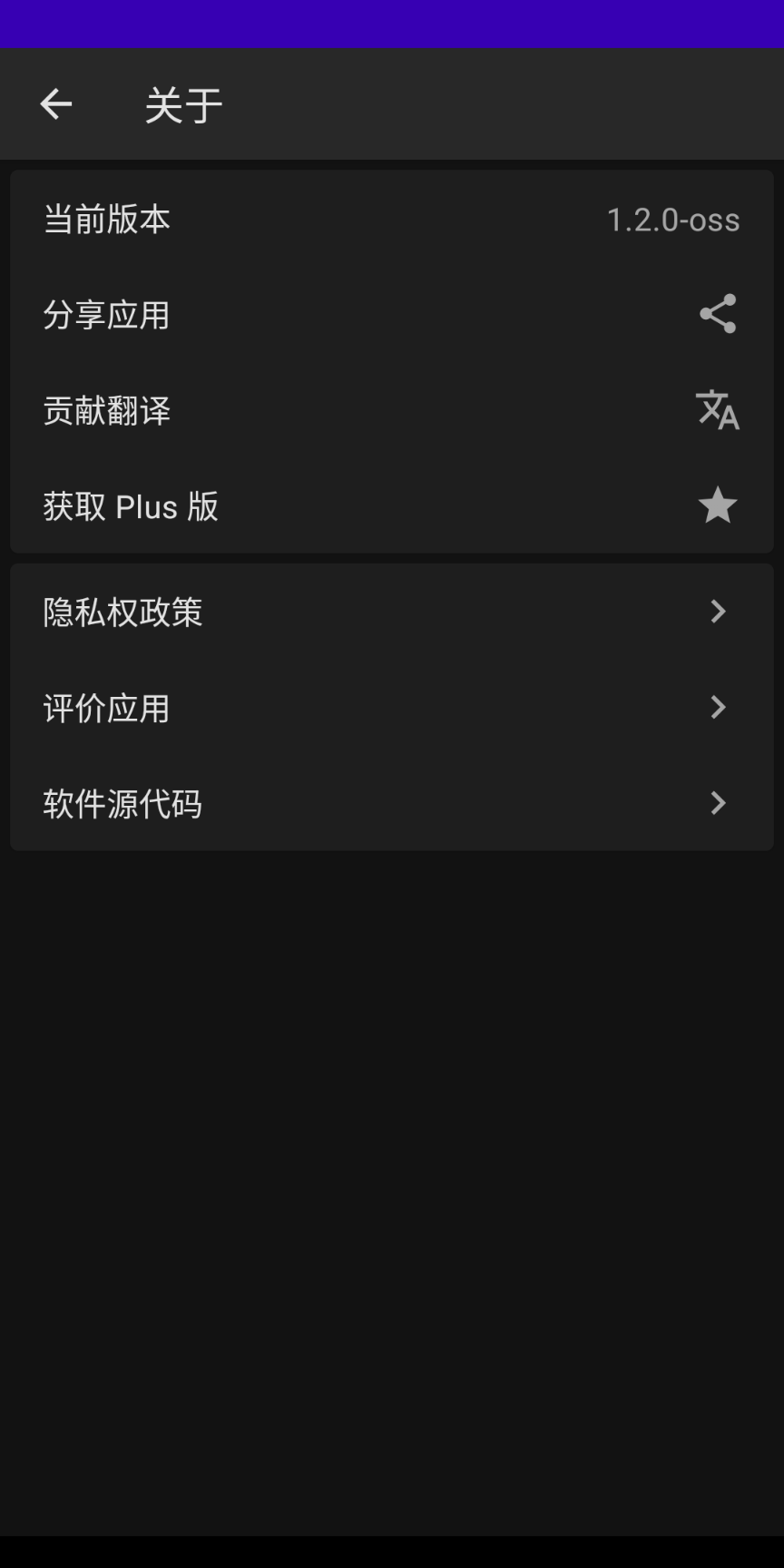
Task: Open the 分享应用 row
Action: click(391, 315)
